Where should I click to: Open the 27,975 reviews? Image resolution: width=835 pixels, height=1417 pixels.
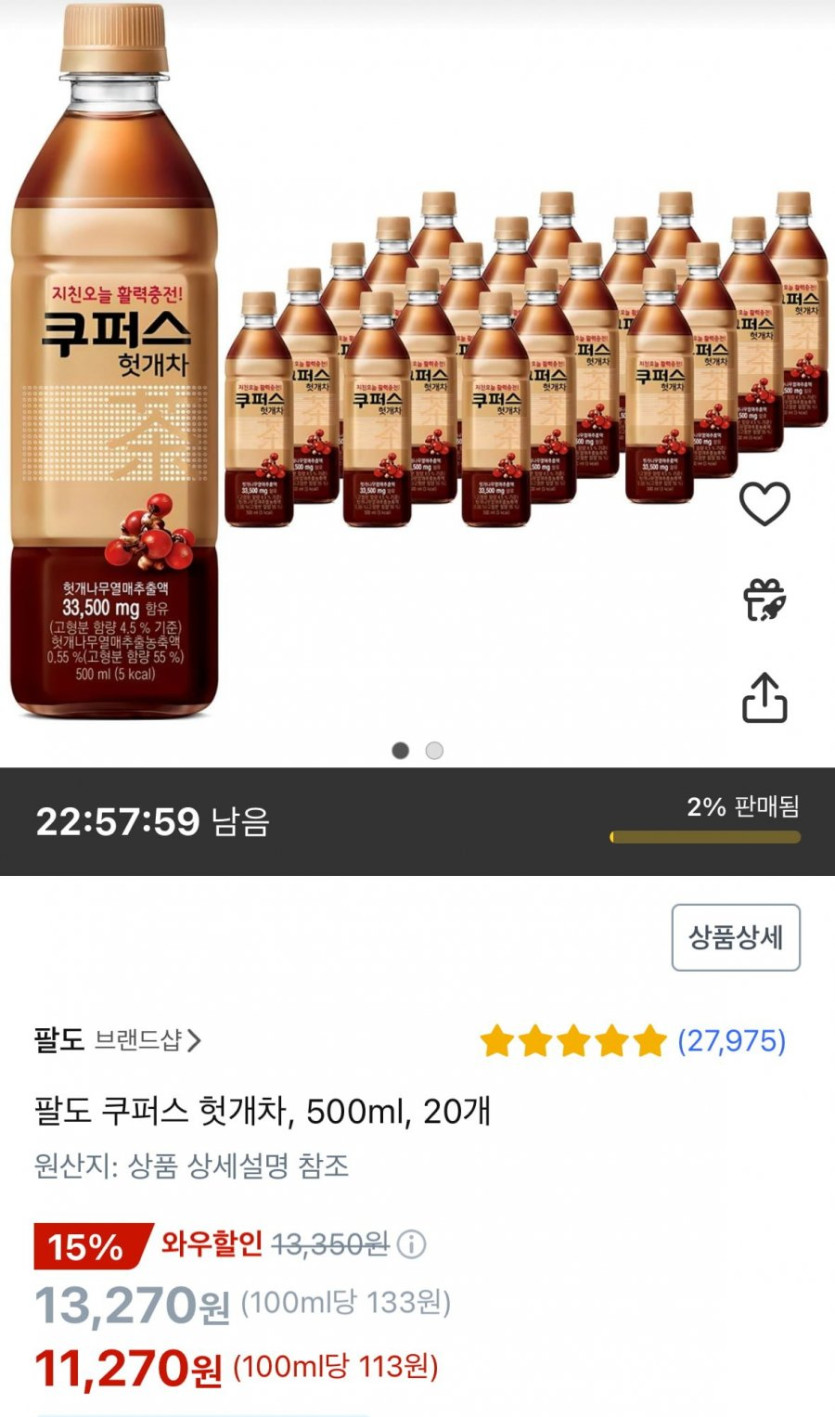(x=731, y=1041)
